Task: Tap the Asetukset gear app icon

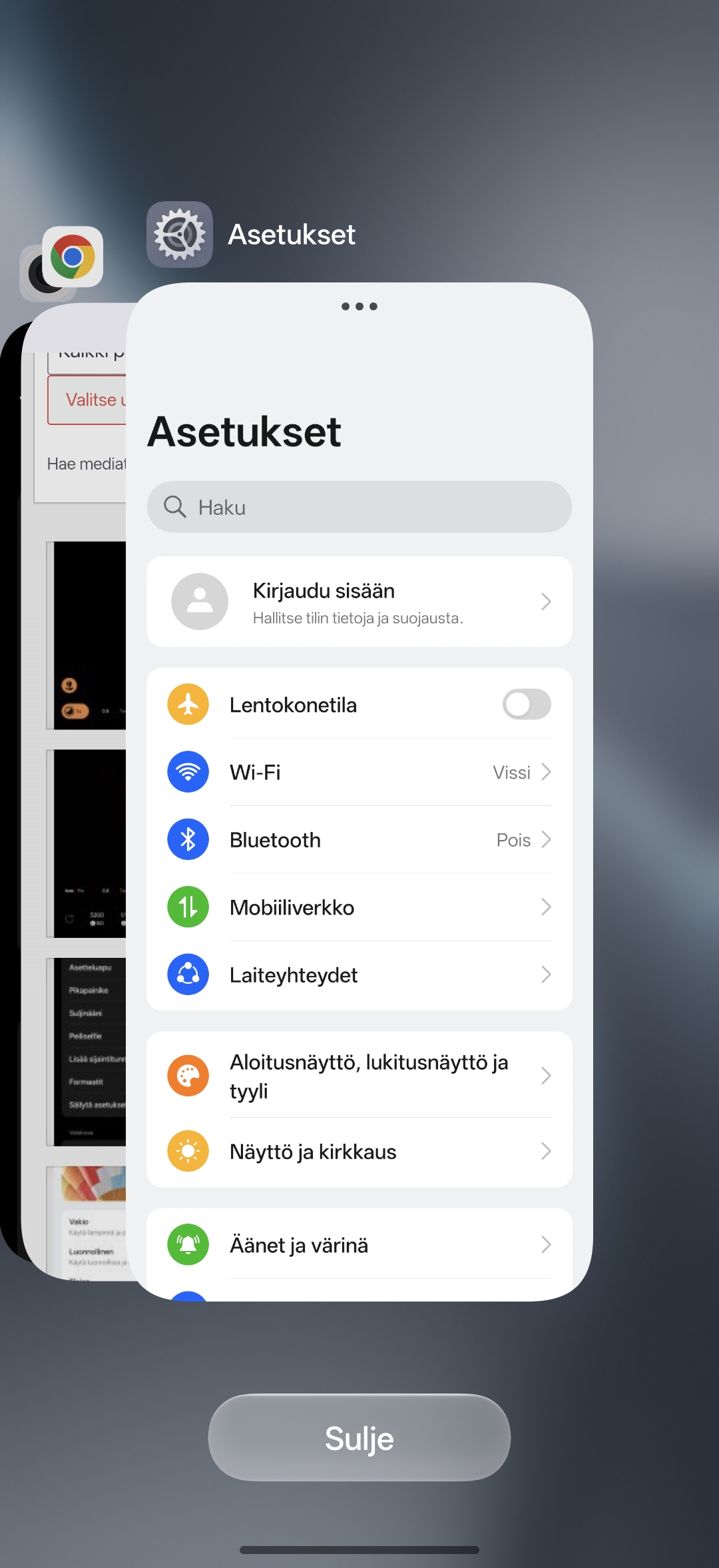Action: click(x=180, y=234)
